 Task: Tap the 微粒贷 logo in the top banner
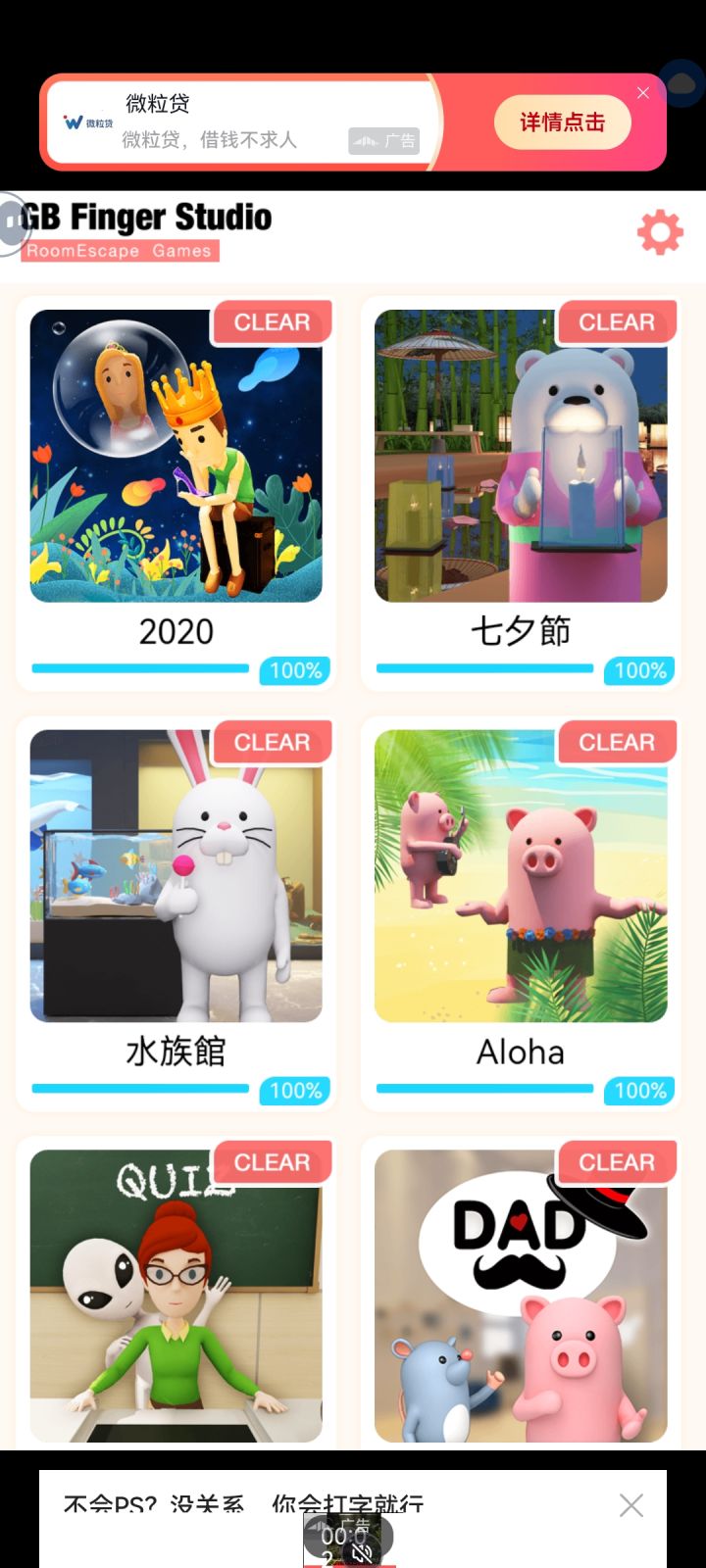tap(86, 121)
